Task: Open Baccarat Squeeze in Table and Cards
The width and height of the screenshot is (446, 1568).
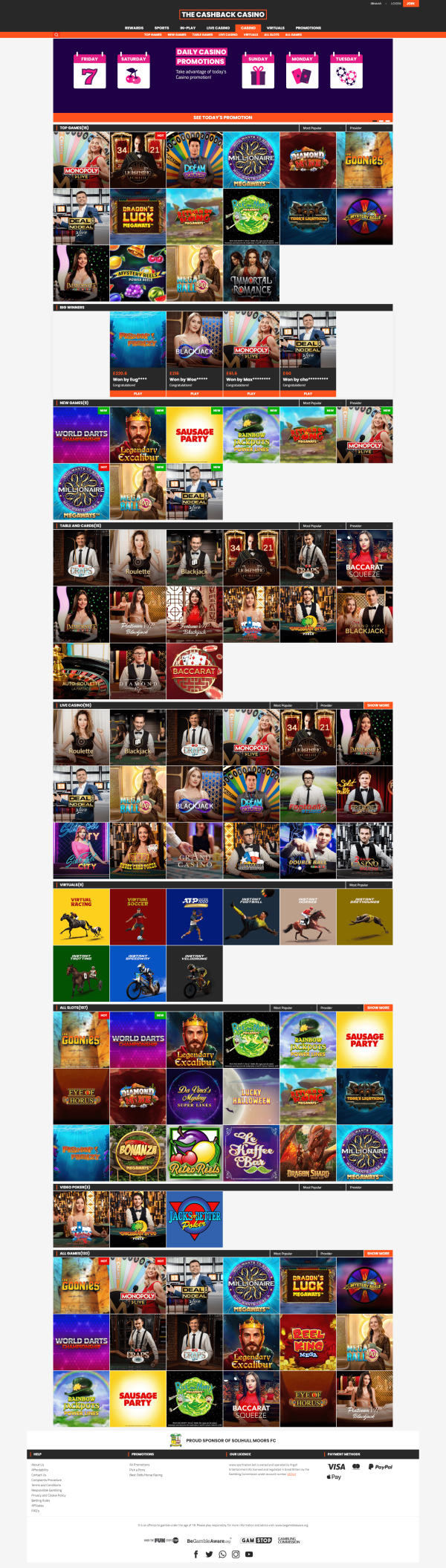Action: pyautogui.click(x=364, y=558)
